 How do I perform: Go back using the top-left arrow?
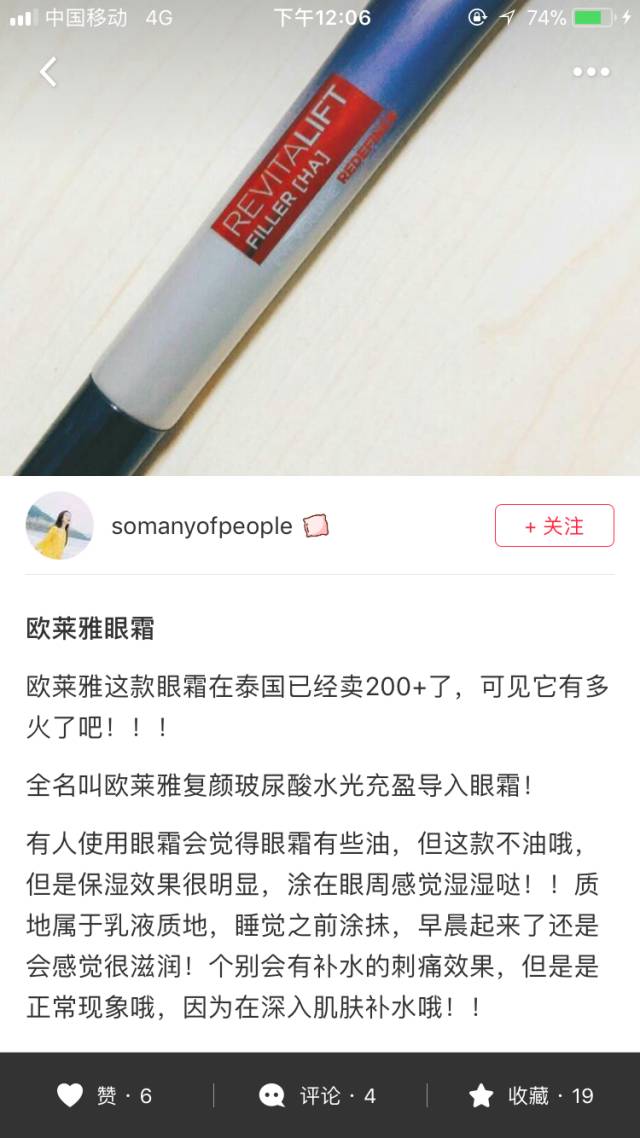47,72
